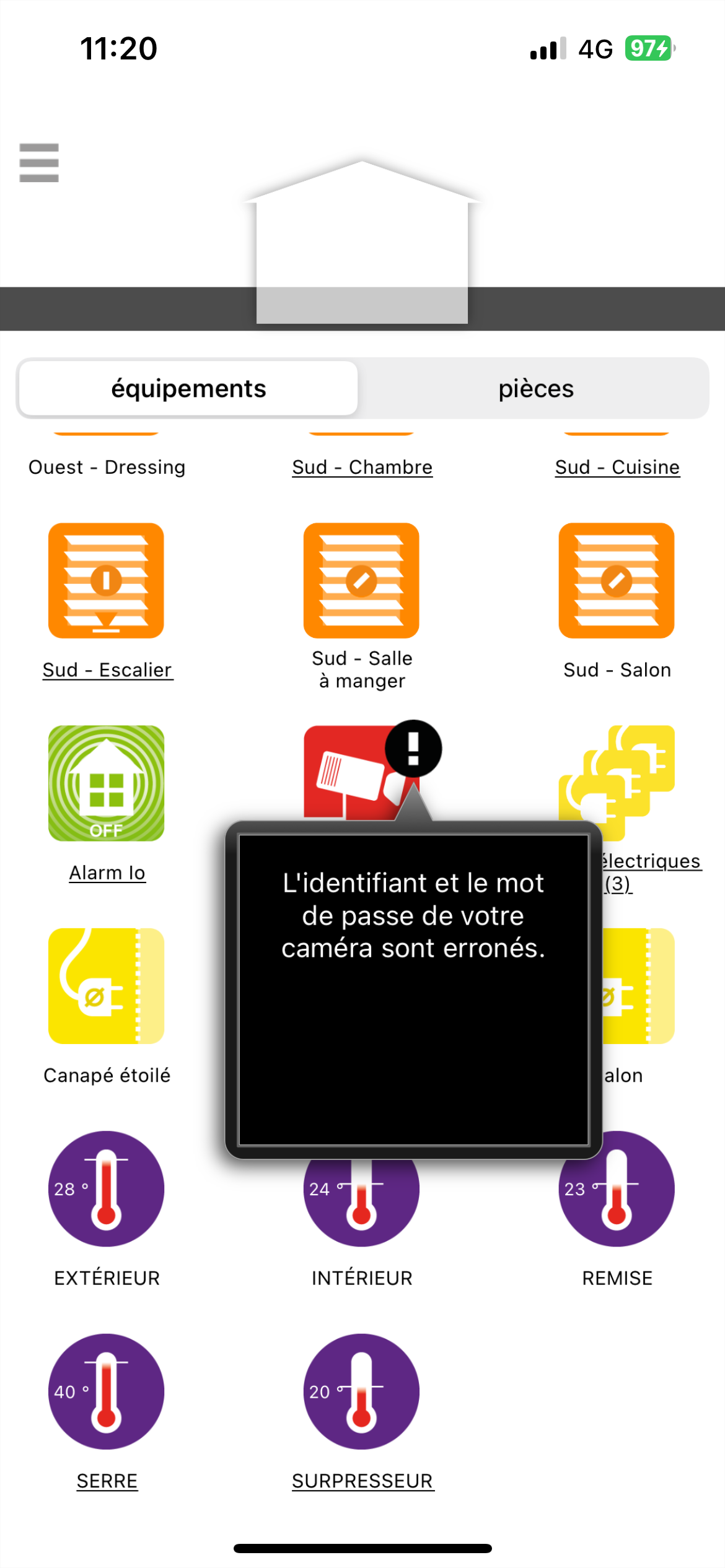Open the SERRE temperature sensor
Viewport: 725px width, 1568px height.
[106, 1392]
